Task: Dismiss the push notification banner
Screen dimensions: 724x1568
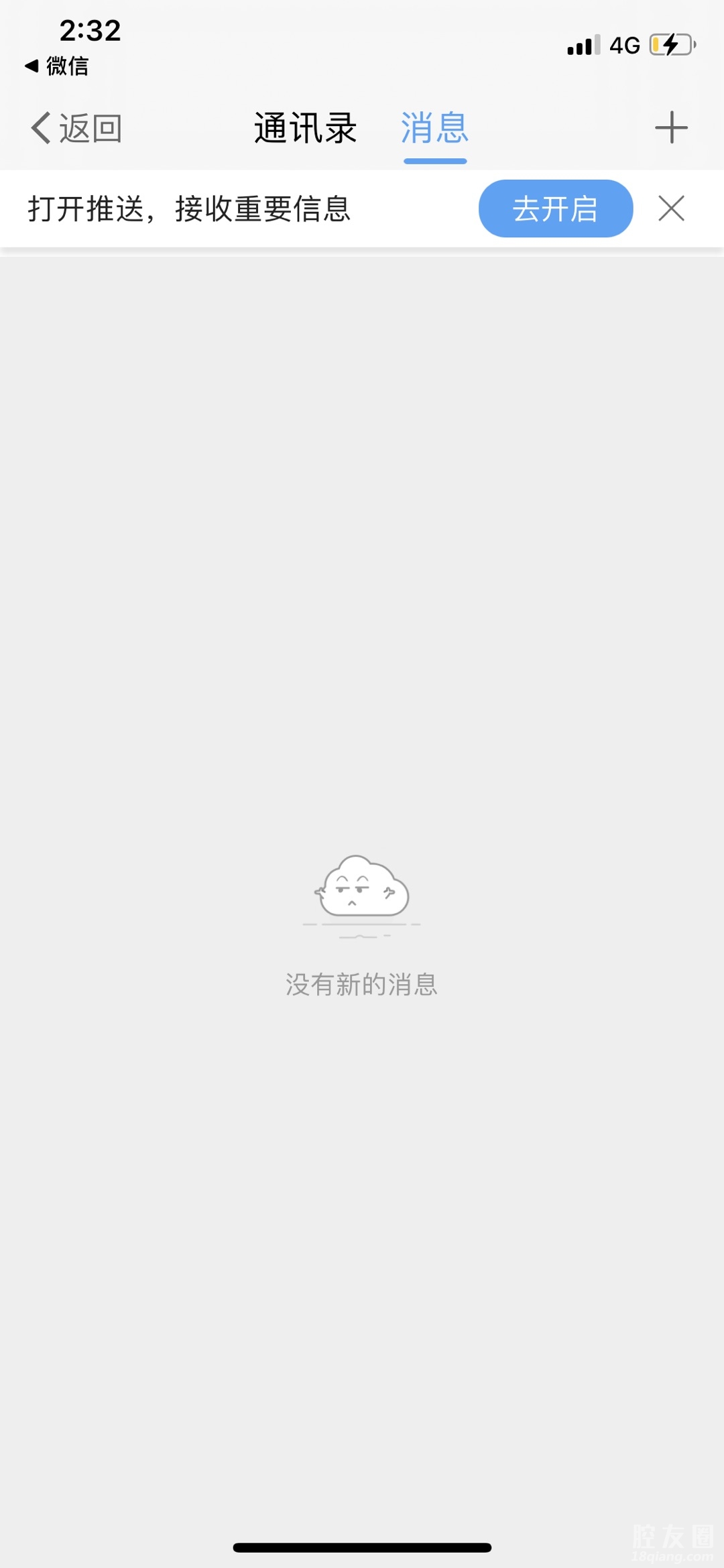Action: pyautogui.click(x=671, y=208)
